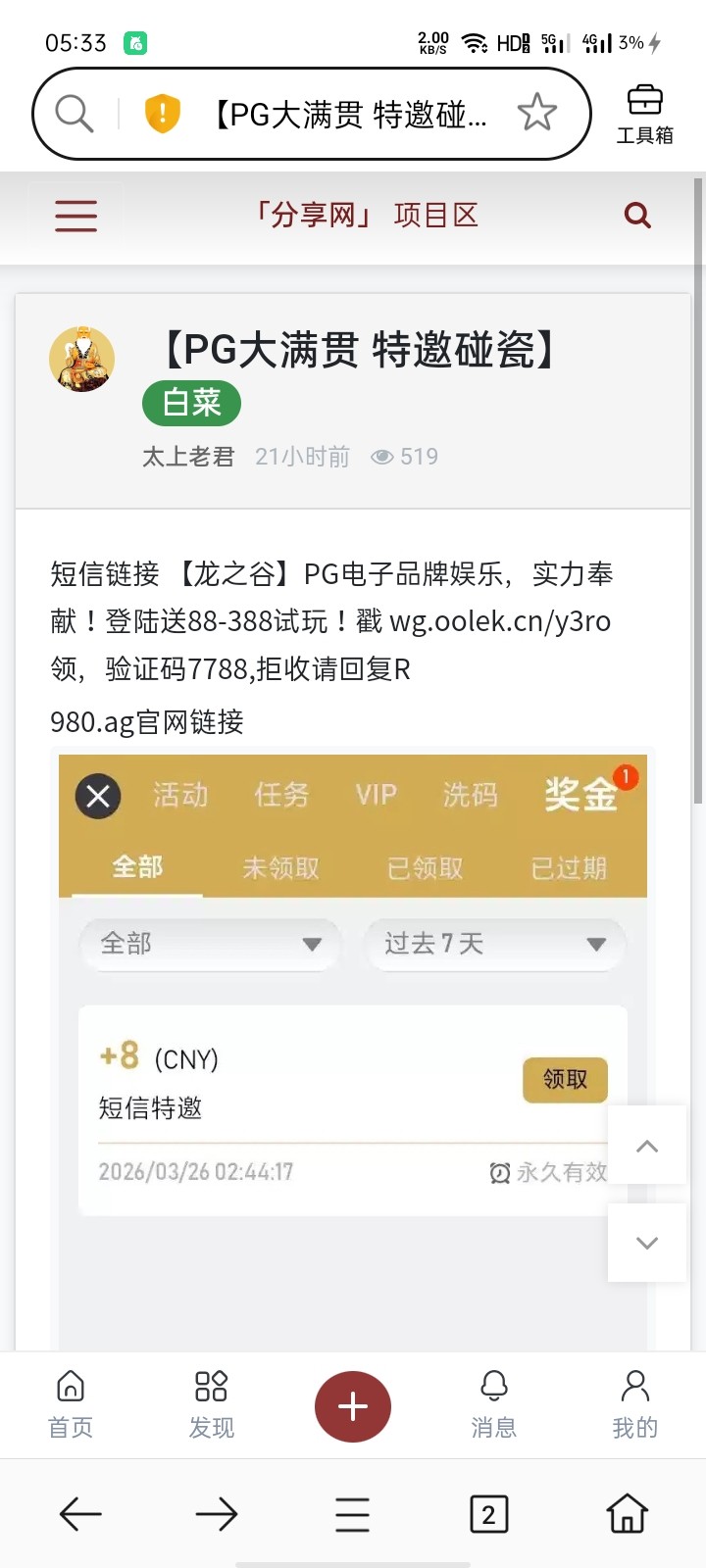Jump to top with the up arrow

(647, 1146)
